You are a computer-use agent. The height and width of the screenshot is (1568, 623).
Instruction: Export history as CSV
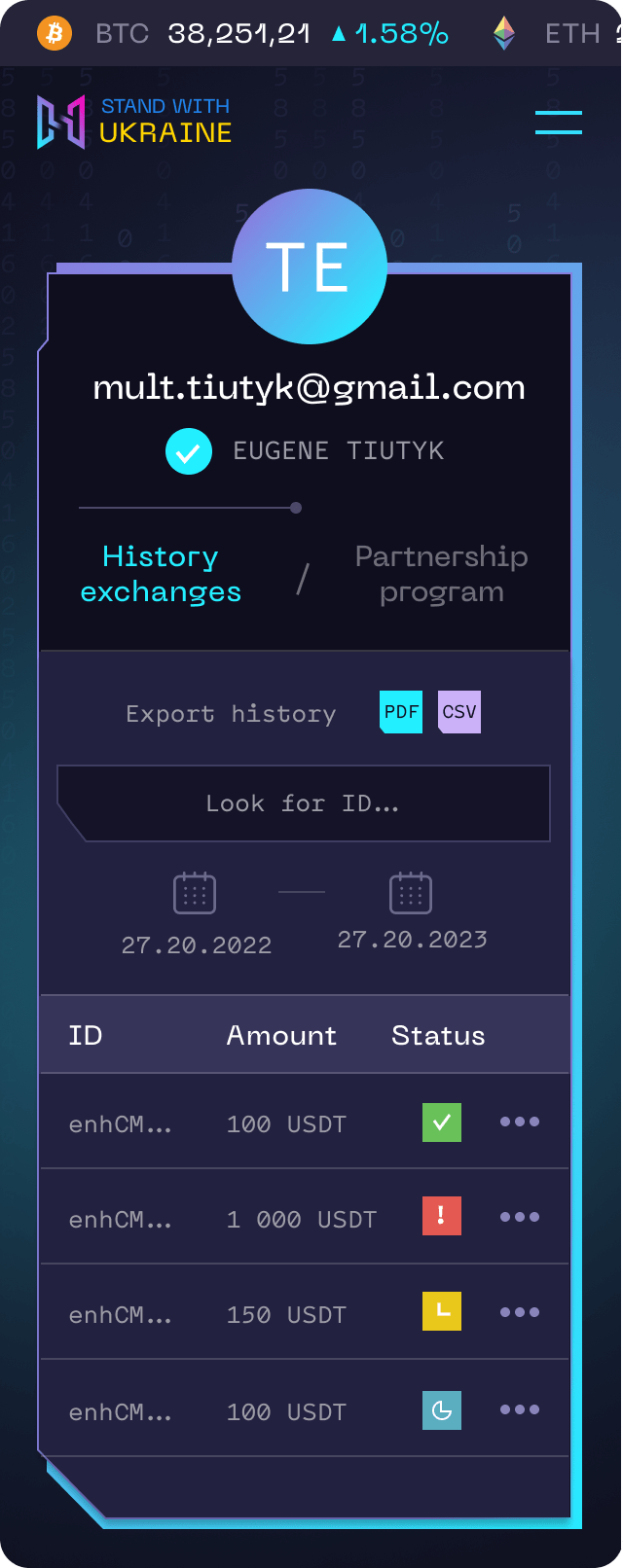point(459,712)
